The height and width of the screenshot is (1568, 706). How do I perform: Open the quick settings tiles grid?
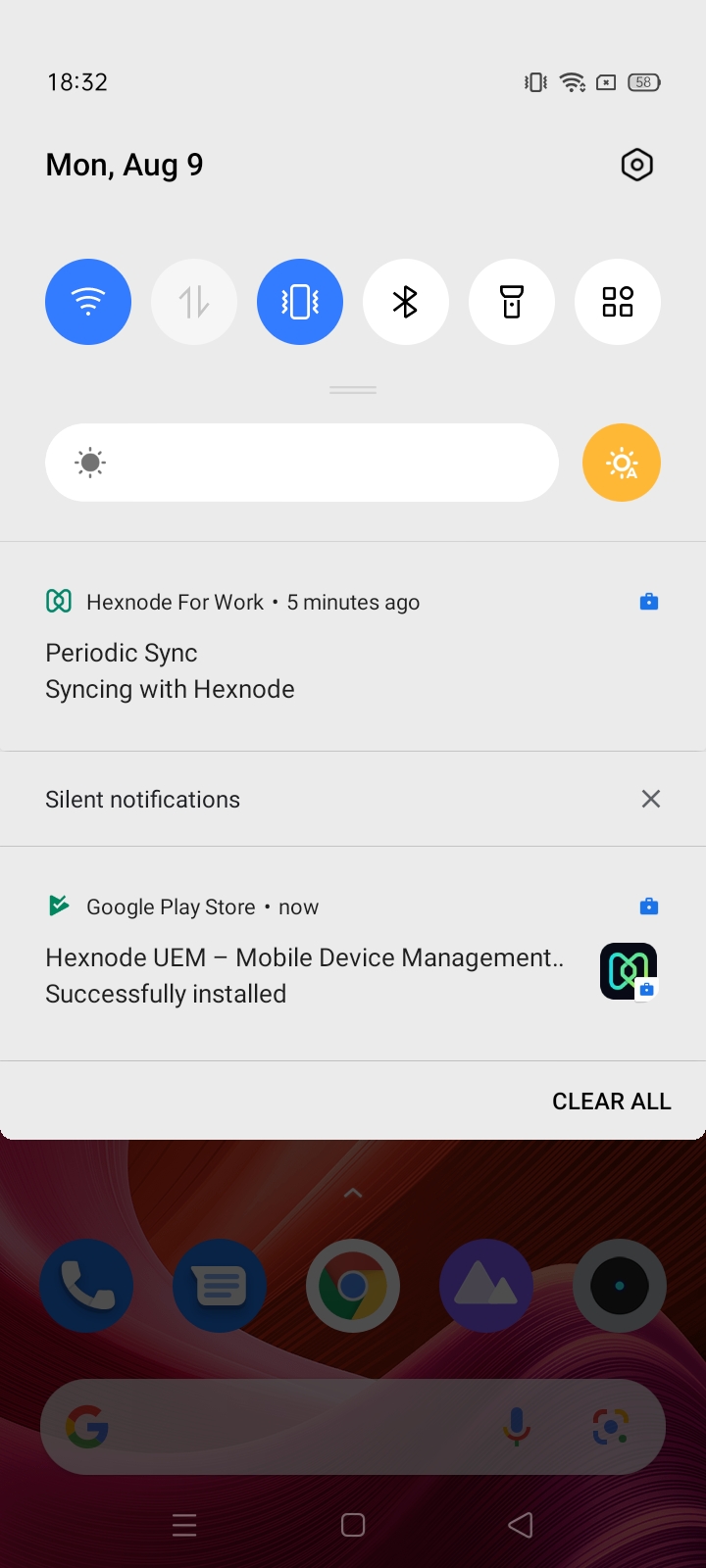pyautogui.click(x=618, y=302)
